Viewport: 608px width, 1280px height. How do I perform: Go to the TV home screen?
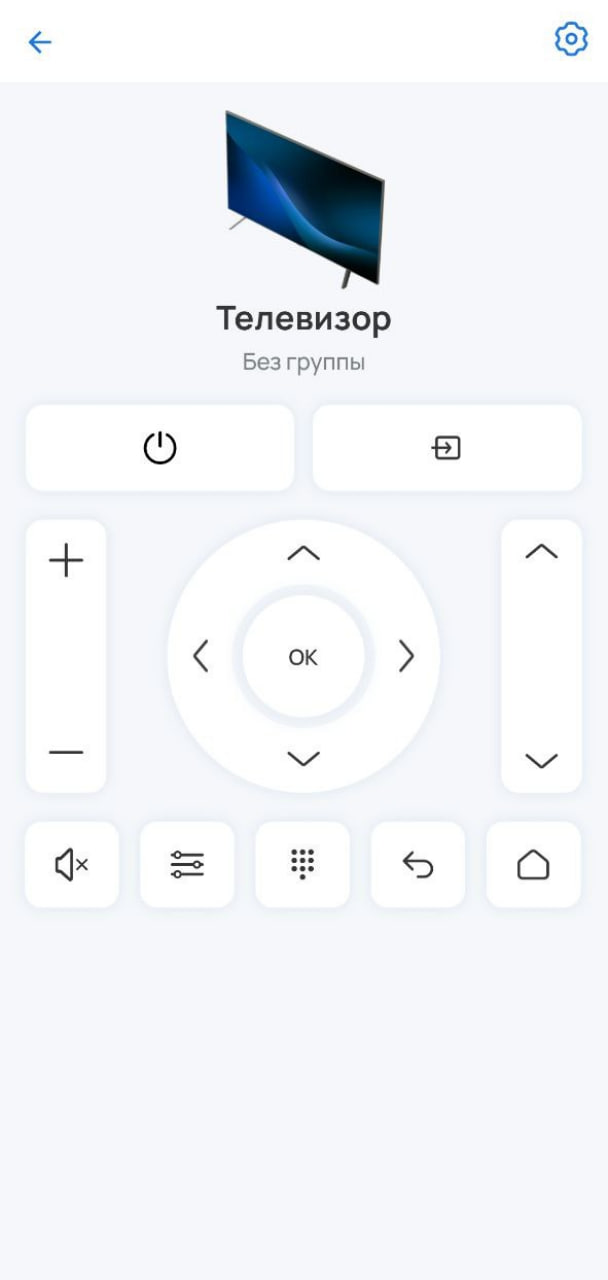coord(533,865)
